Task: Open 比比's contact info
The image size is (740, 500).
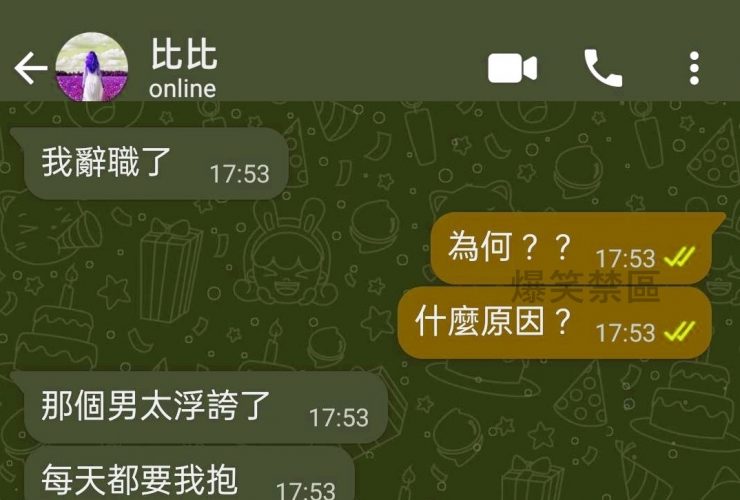Action: [183, 68]
